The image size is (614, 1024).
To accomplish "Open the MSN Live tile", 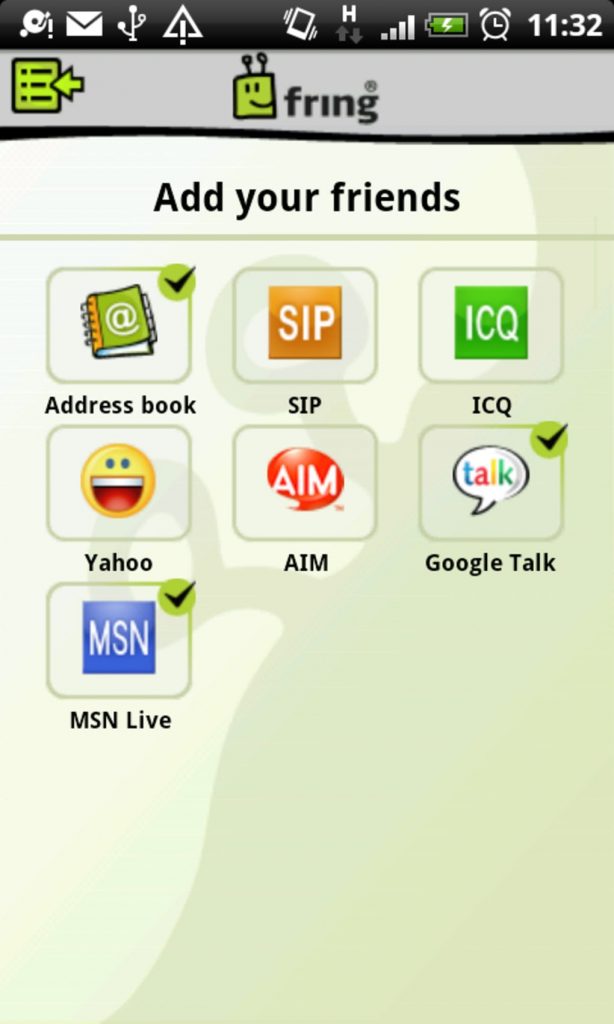I will click(119, 640).
